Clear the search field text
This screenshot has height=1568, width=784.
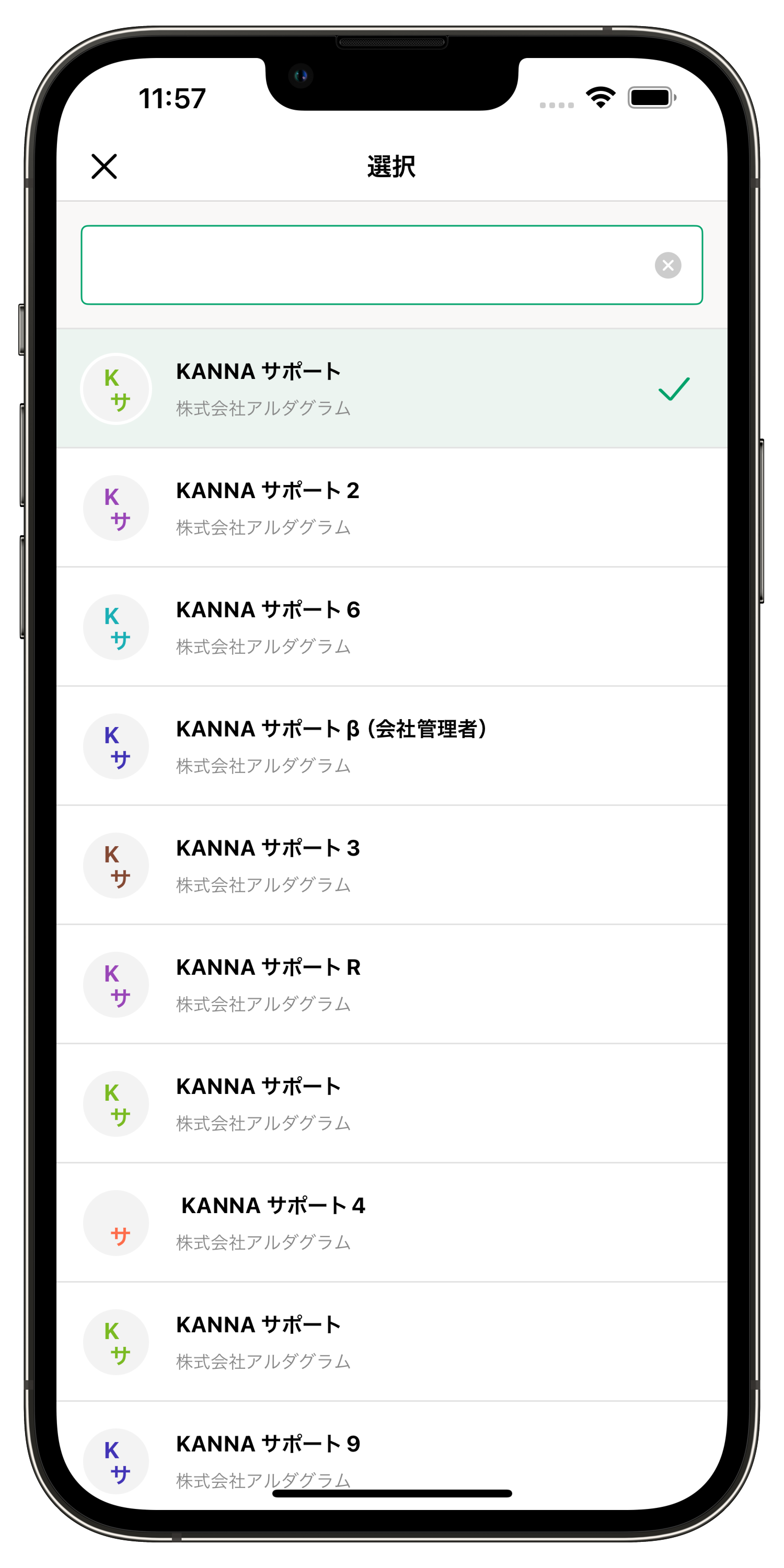click(x=668, y=266)
